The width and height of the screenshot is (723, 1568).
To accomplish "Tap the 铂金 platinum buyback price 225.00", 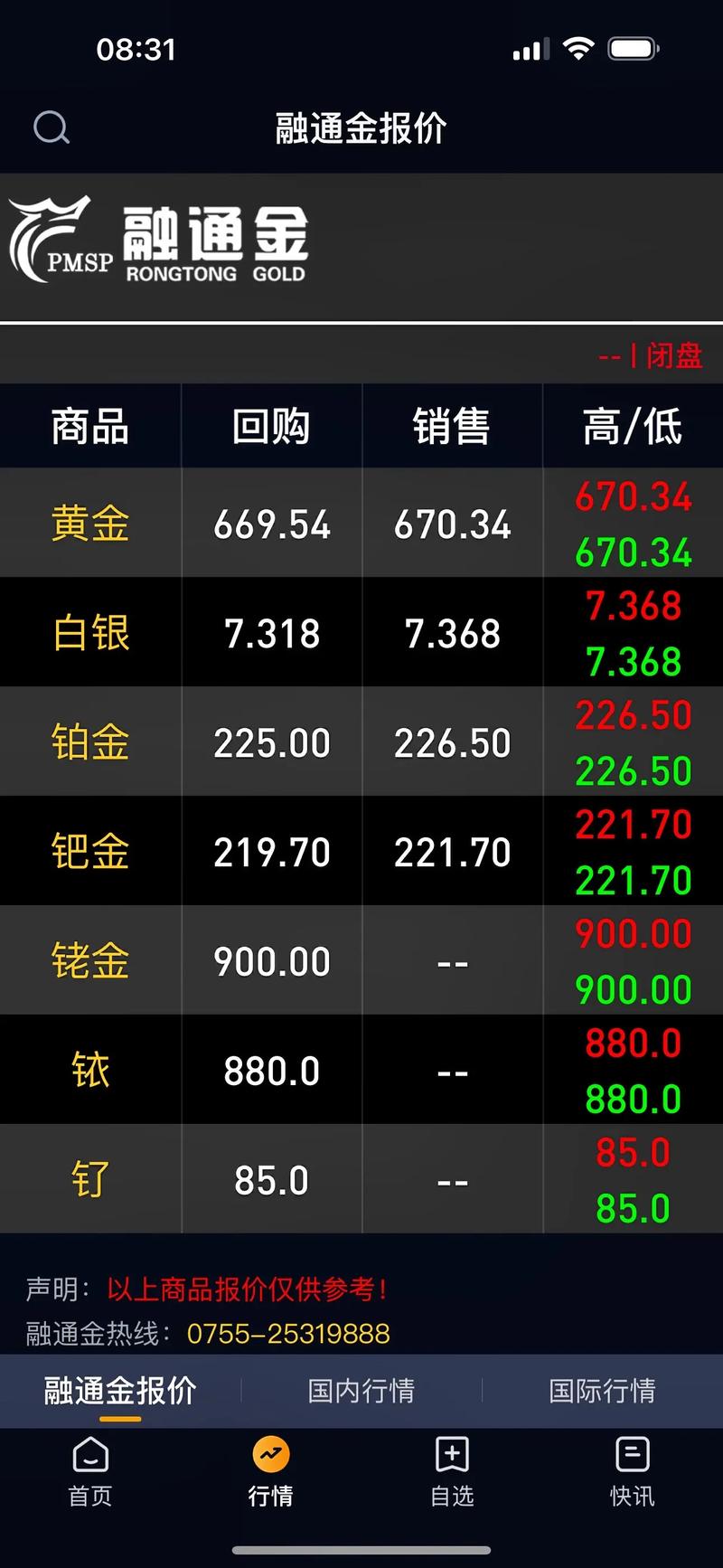I will [271, 741].
